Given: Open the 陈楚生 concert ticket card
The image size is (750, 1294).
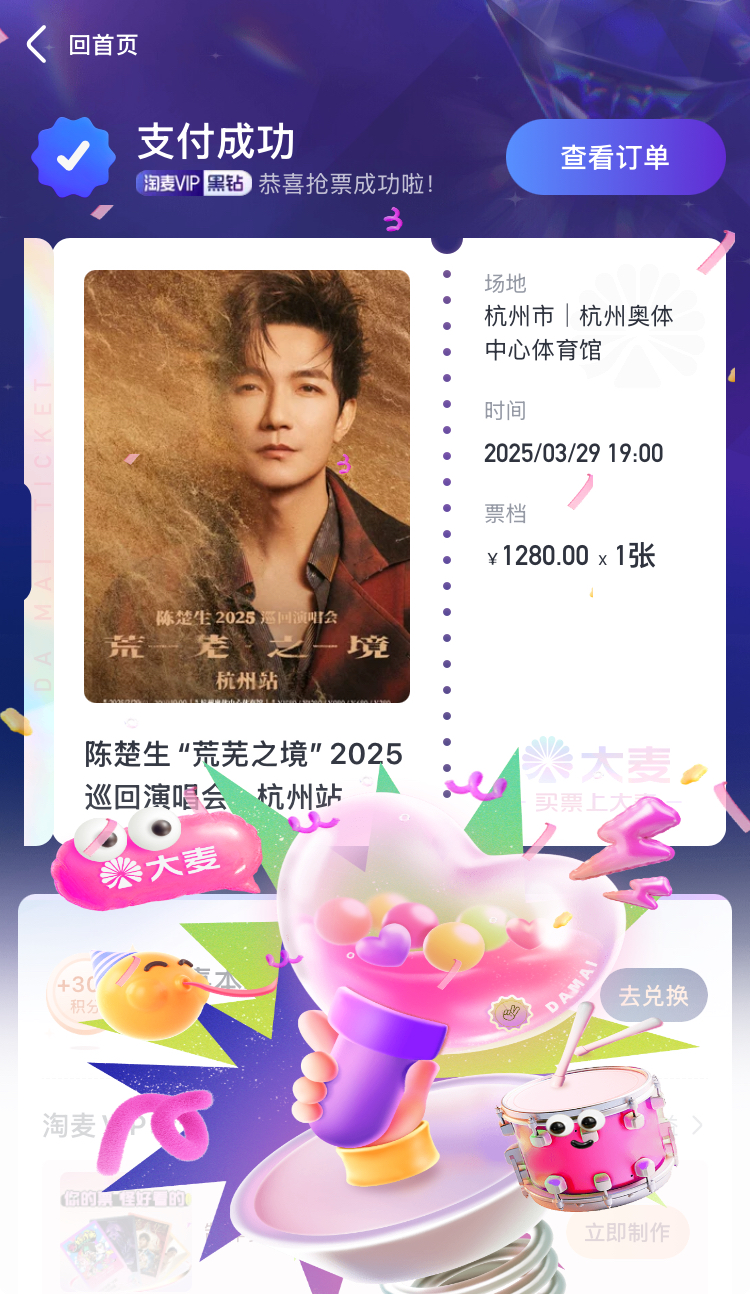Looking at the screenshot, I should click(246, 487).
